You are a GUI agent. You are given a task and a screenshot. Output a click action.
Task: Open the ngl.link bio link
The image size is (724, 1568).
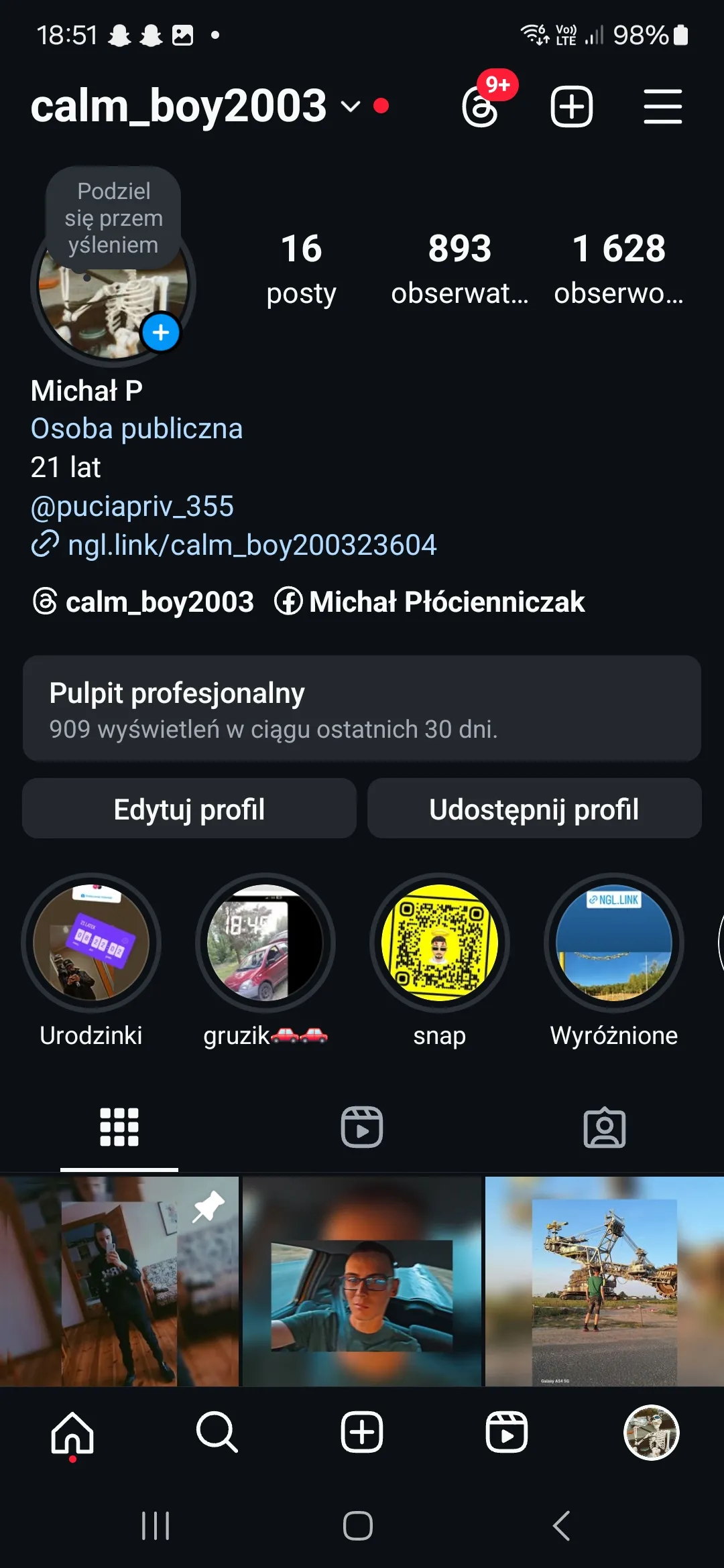click(251, 545)
